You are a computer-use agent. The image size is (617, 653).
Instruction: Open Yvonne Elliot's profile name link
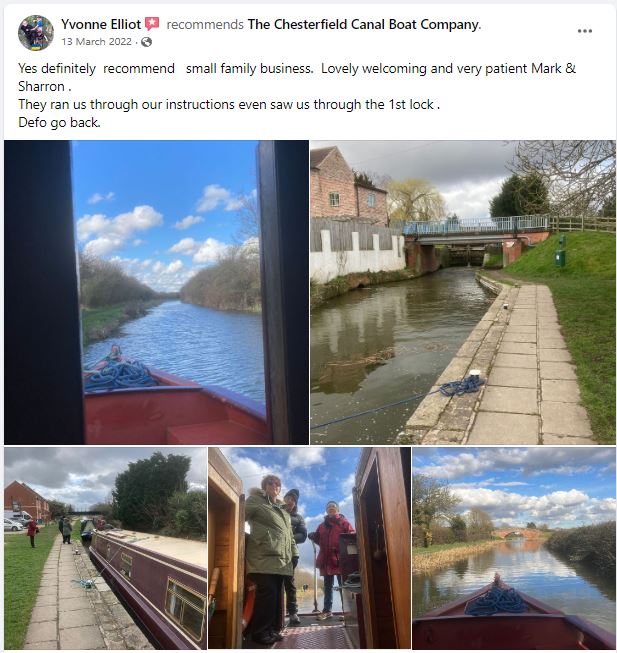pos(101,23)
